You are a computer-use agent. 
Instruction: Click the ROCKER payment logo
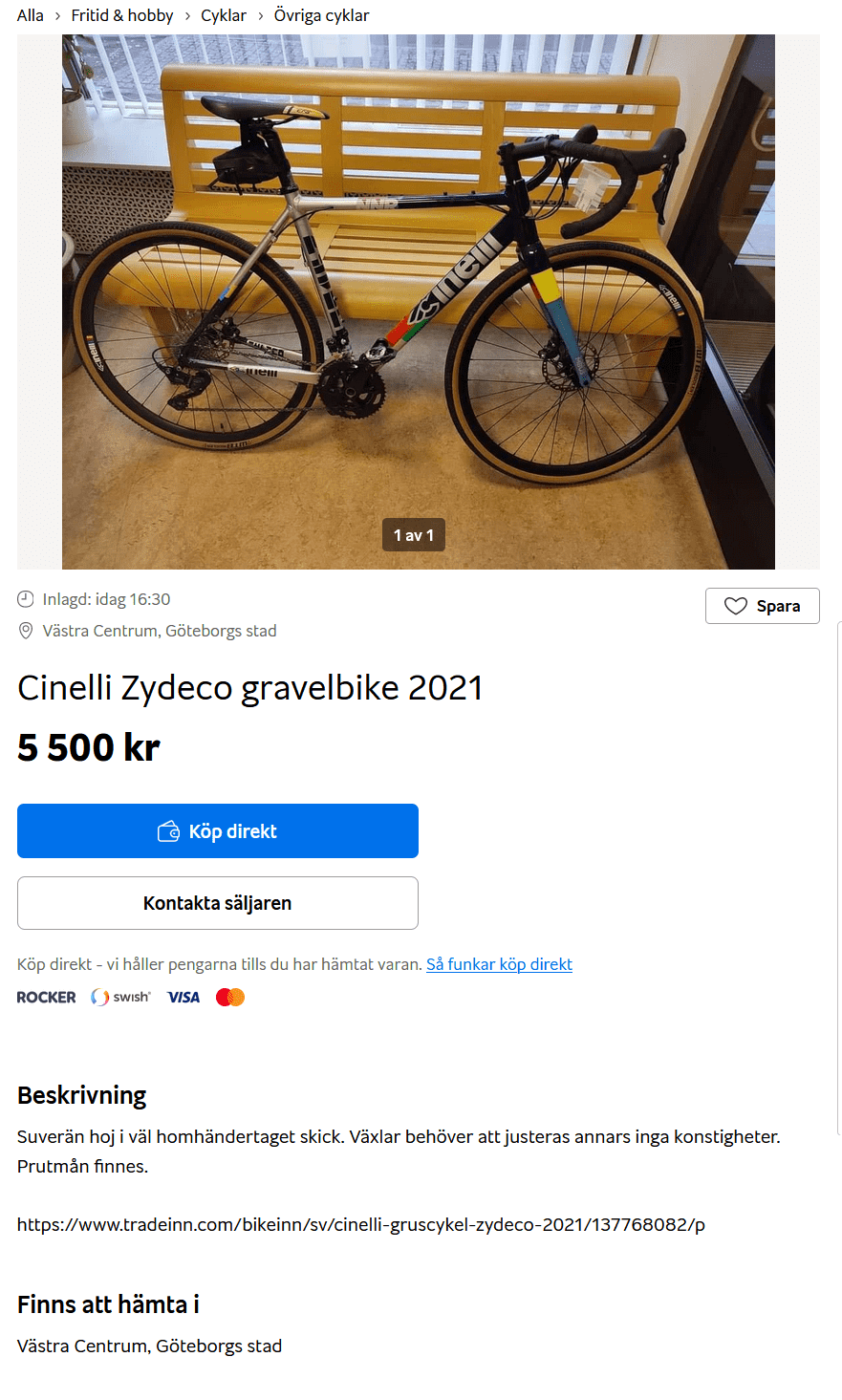point(46,997)
